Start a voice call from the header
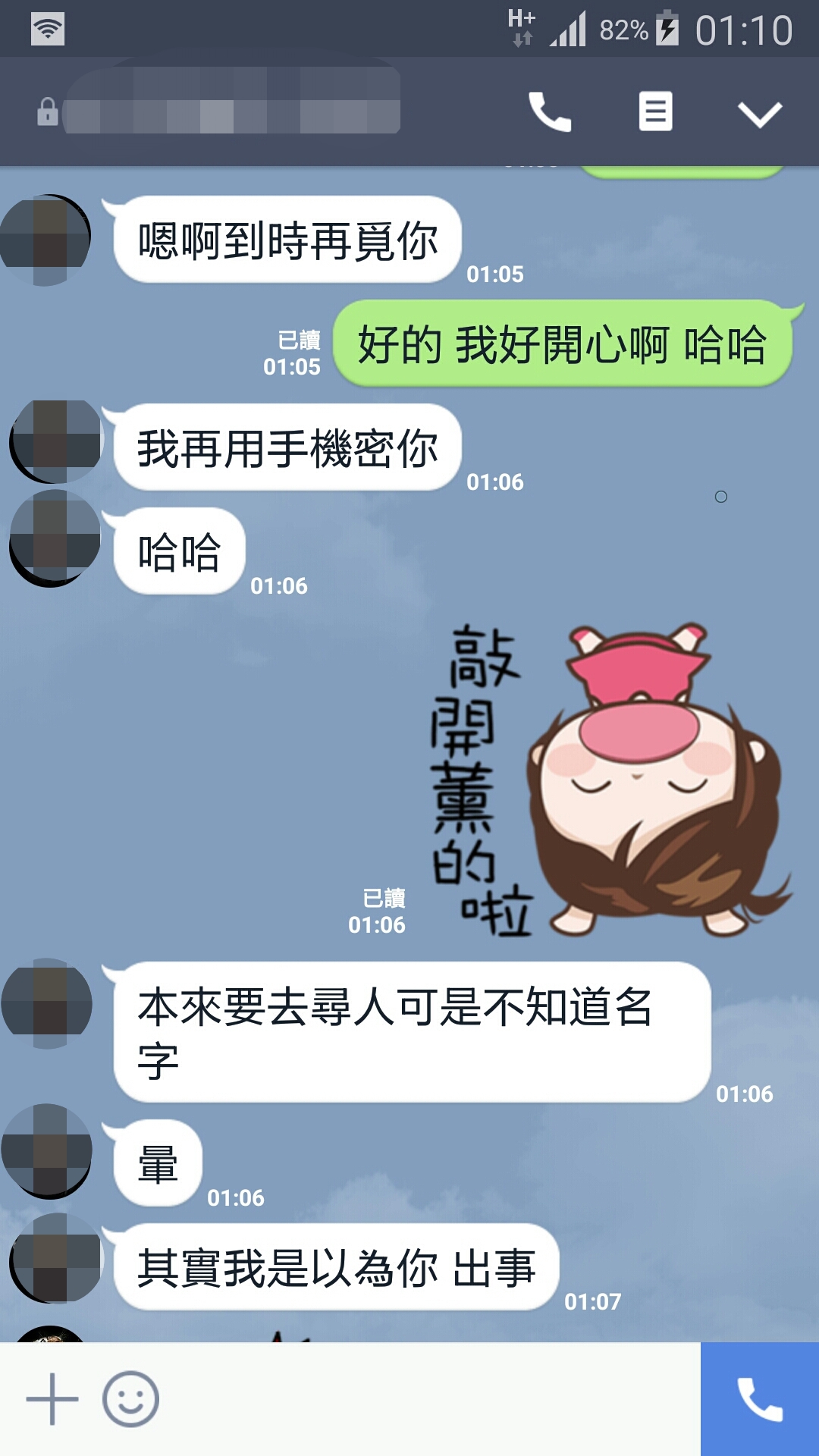Screen dimensions: 819x1456 (x=550, y=112)
